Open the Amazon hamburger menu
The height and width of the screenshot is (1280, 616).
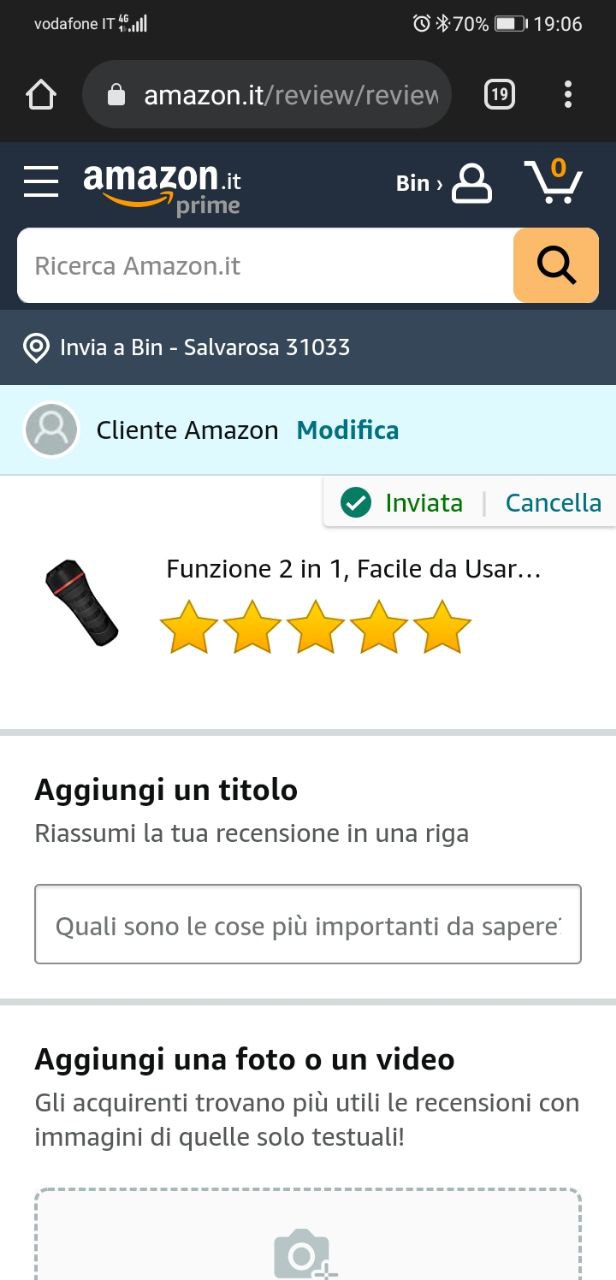pos(41,182)
